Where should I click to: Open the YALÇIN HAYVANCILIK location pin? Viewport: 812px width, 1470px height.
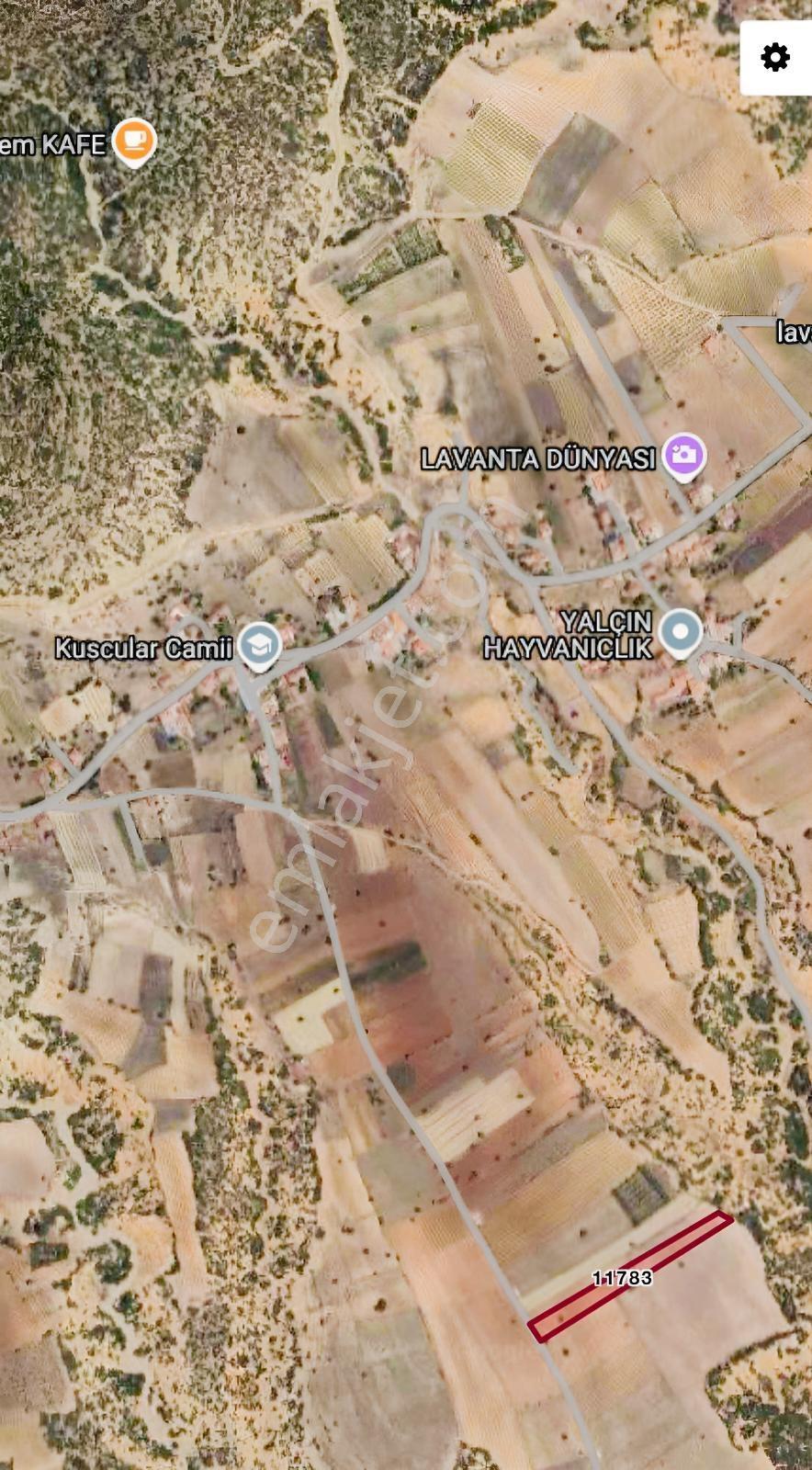pos(681,634)
